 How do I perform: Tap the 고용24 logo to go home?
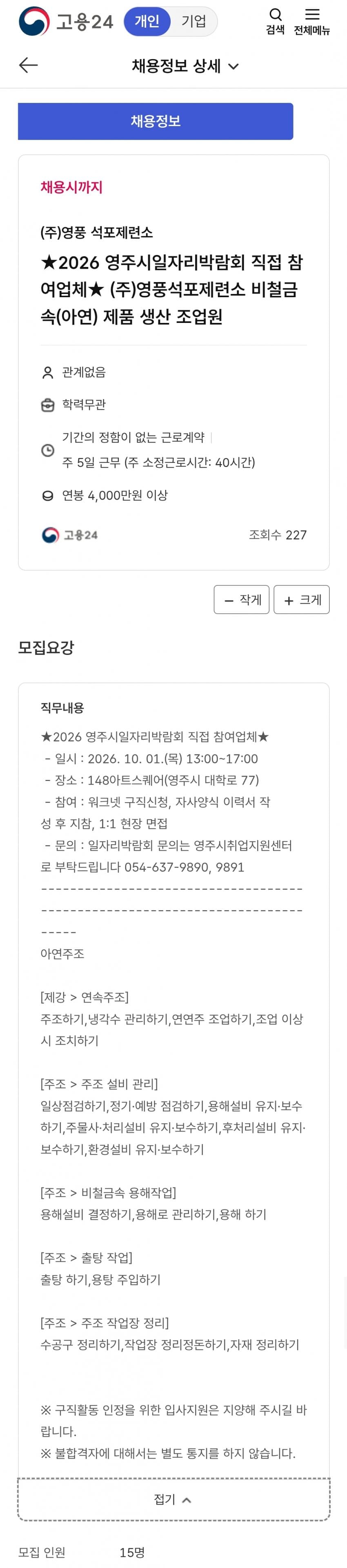point(66,21)
